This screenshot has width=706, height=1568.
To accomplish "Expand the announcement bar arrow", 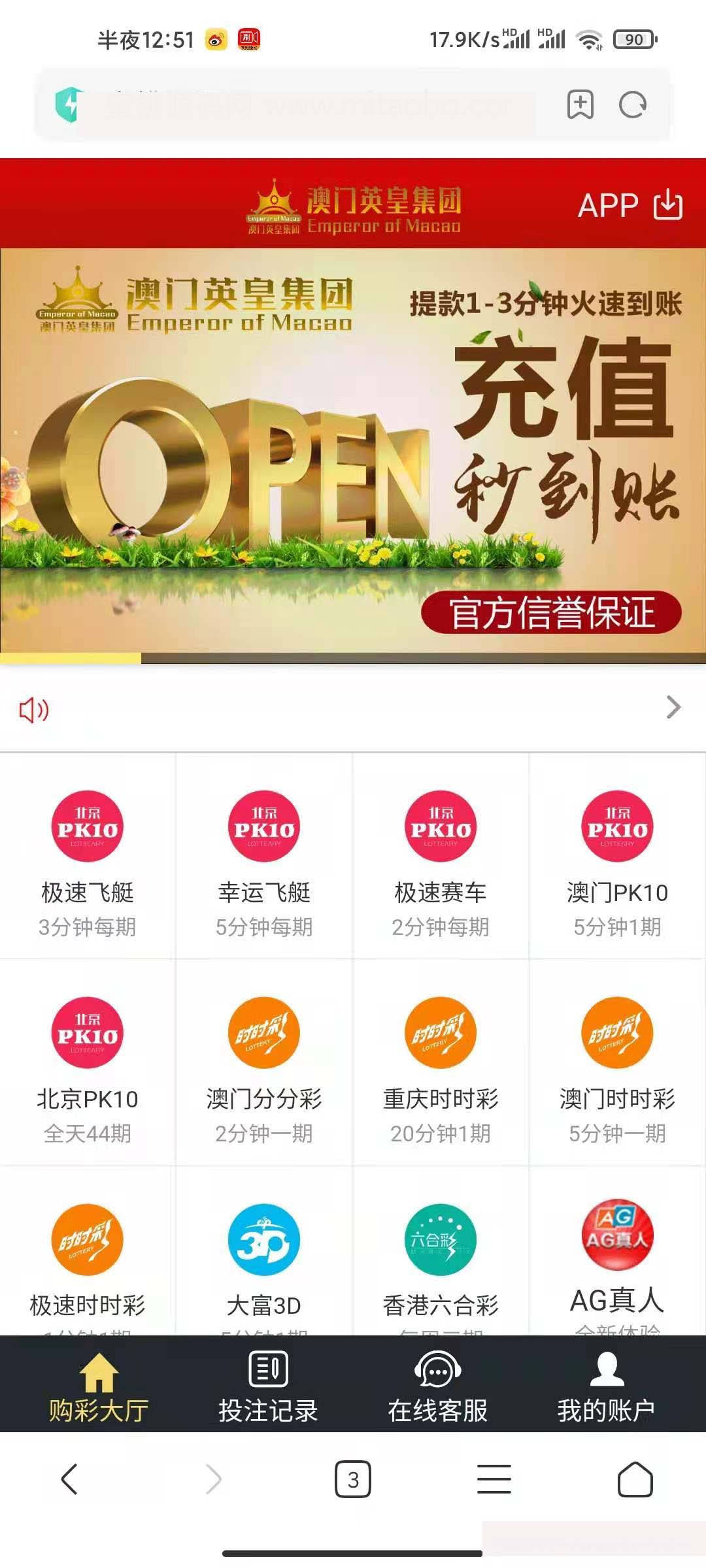I will pos(673,707).
